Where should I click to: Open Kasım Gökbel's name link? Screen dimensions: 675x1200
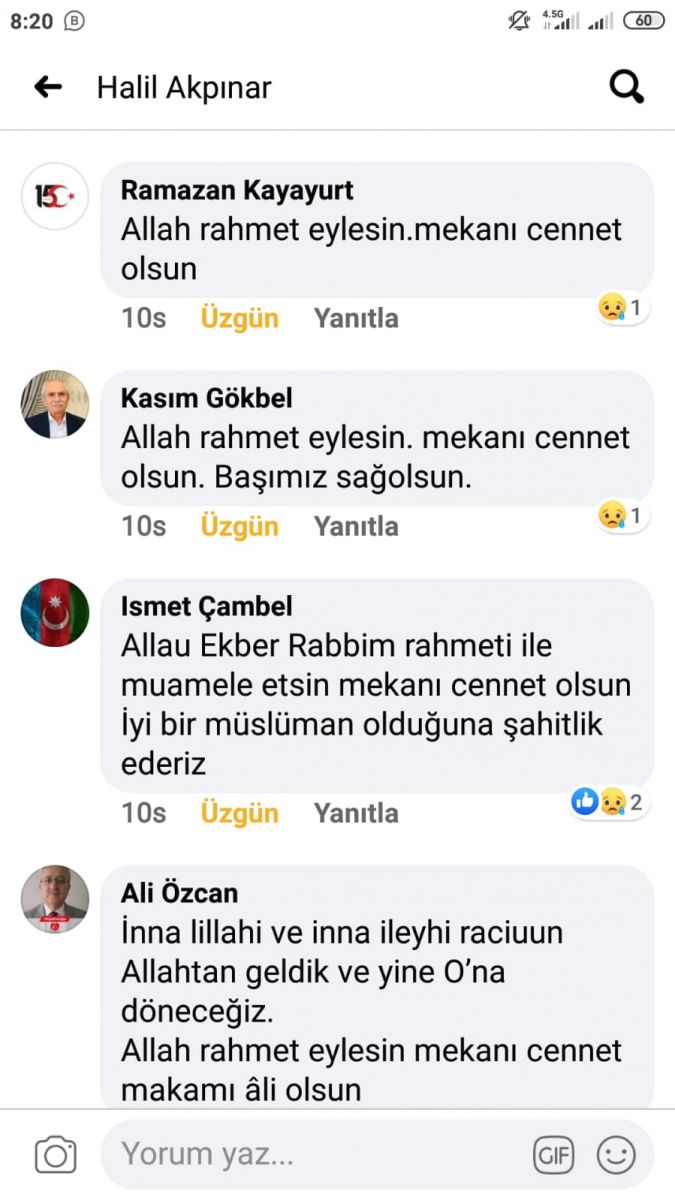coord(207,398)
